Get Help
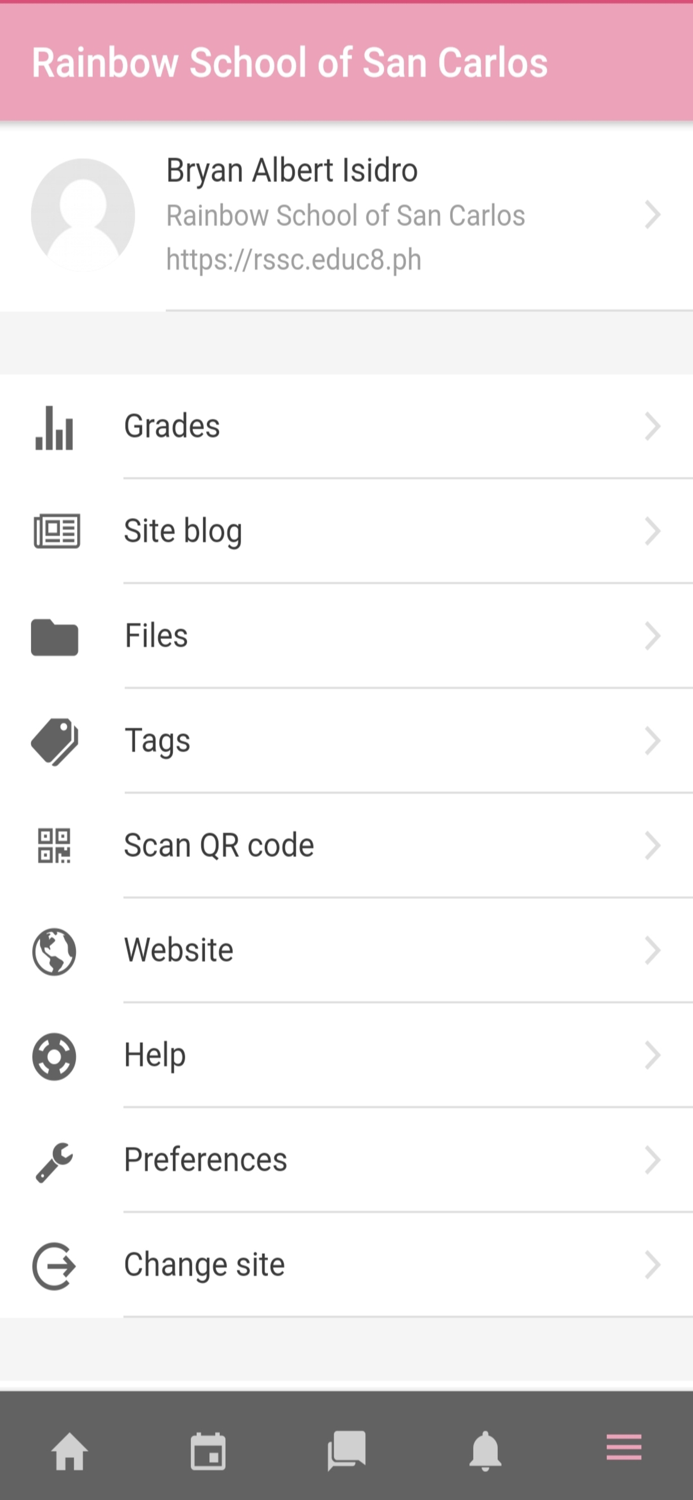This screenshot has width=693, height=1500. click(346, 1055)
